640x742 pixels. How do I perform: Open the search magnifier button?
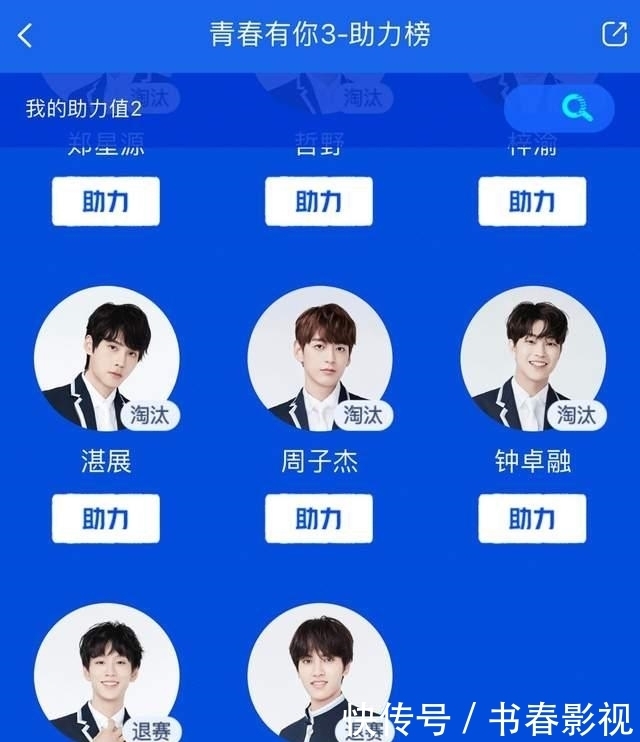pos(575,107)
